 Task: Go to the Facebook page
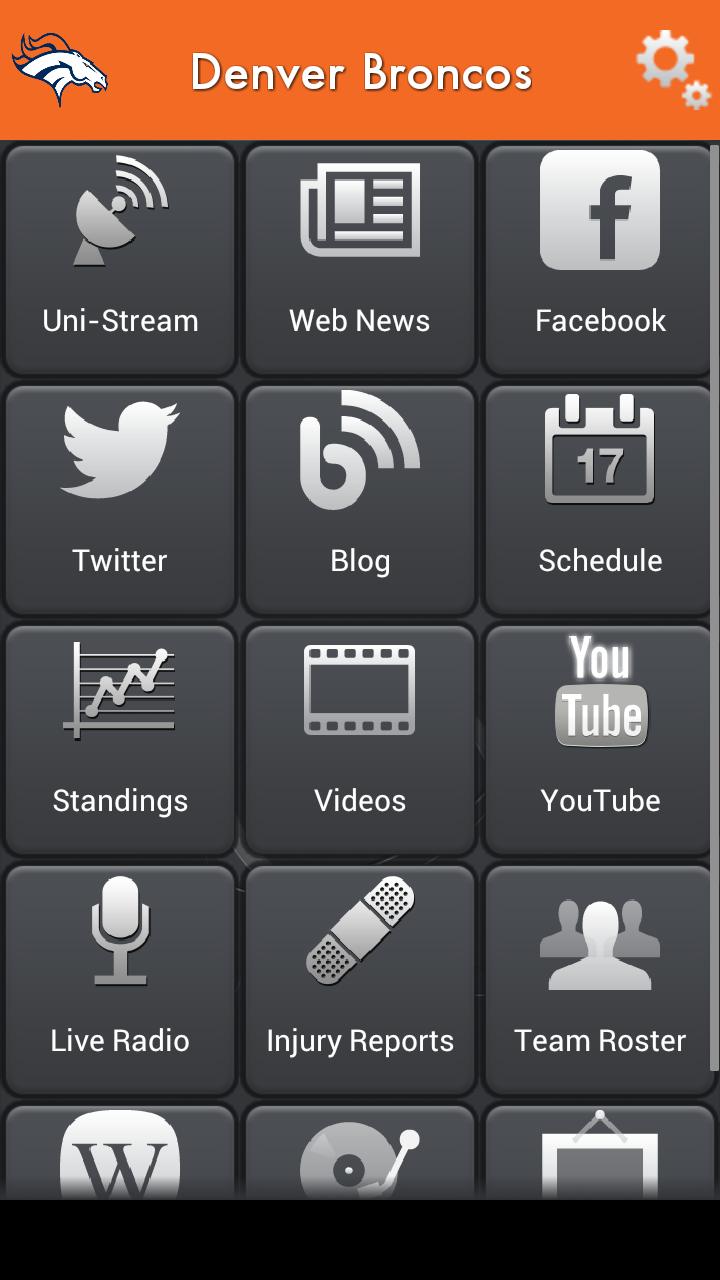[x=600, y=260]
